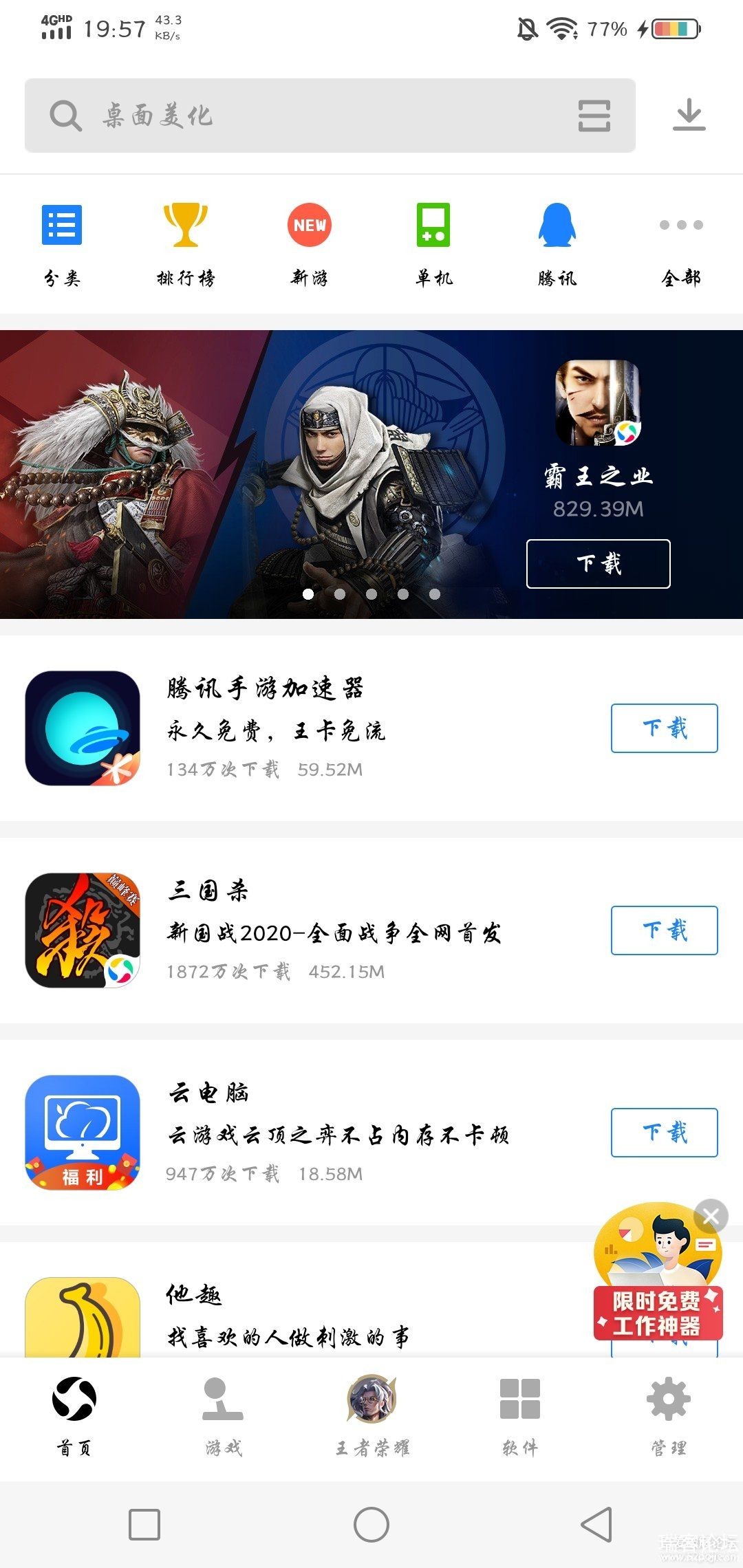Open the download manager icon
The image size is (743, 1568).
pyautogui.click(x=689, y=116)
